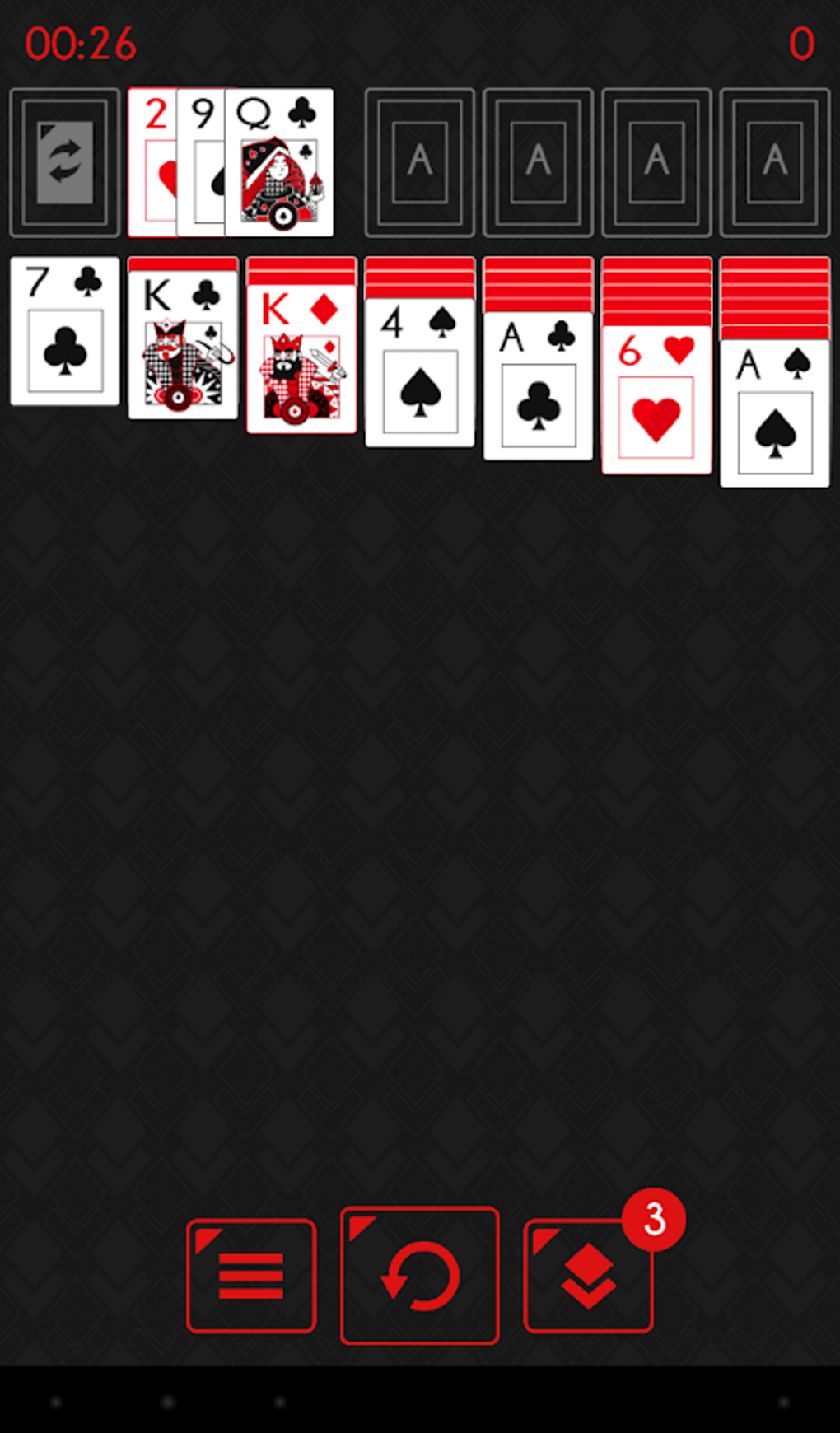Move the Ace of clubs card
Viewport: 840px width, 1433px height.
click(538, 386)
